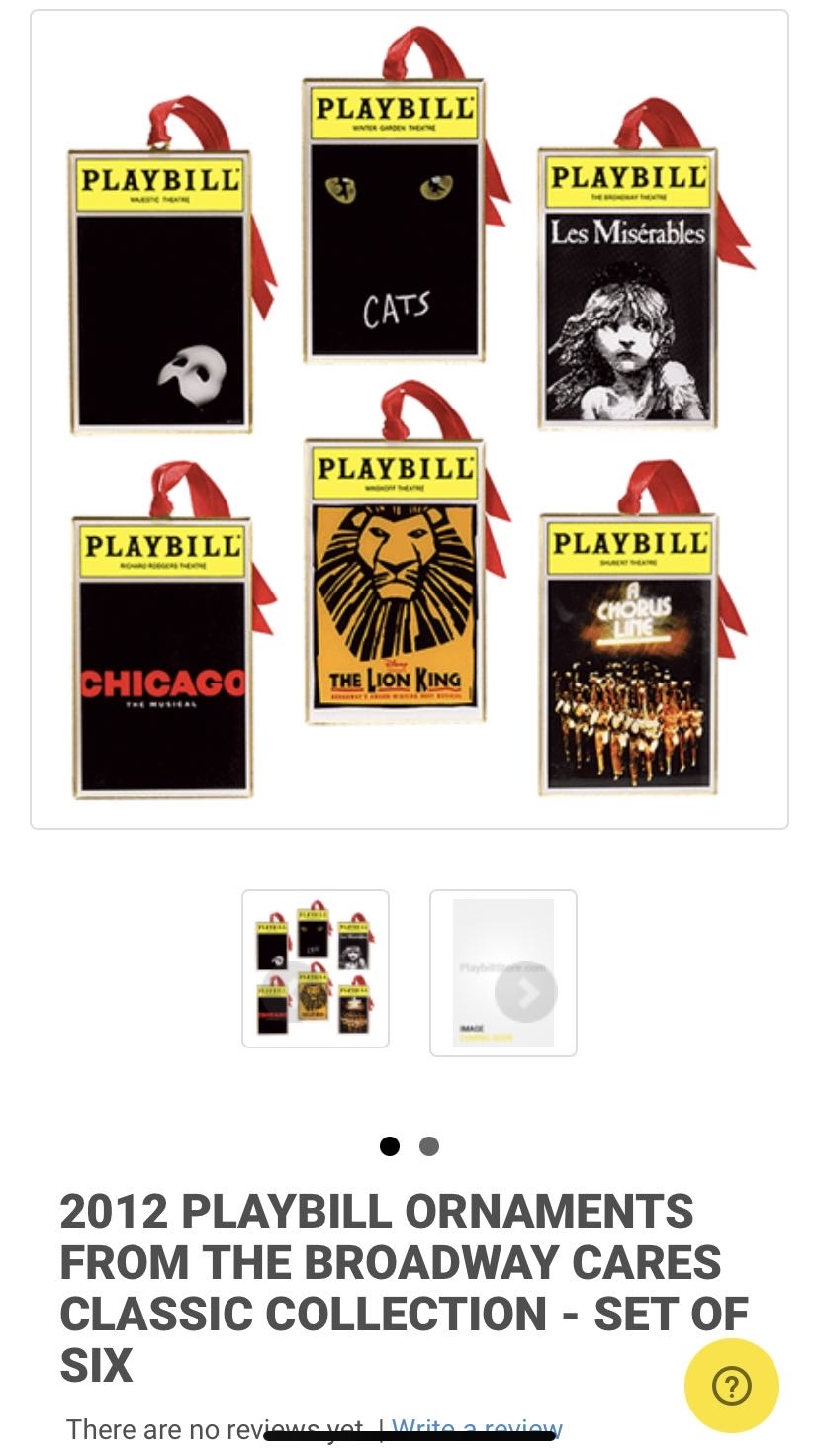The width and height of the screenshot is (819, 1456).
Task: Jump to the second image page dot
Action: [429, 1146]
